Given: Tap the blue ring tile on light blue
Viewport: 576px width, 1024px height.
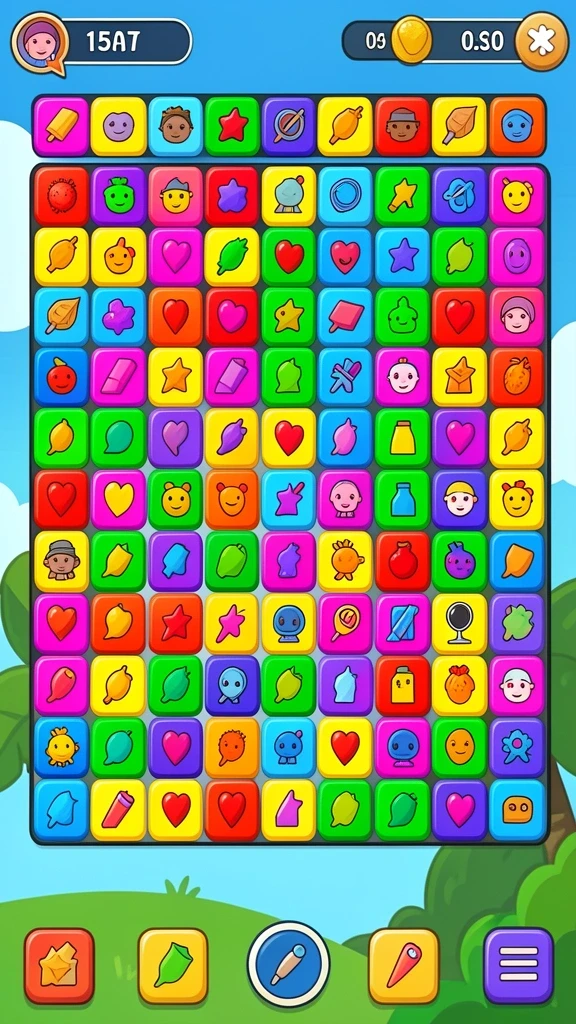Looking at the screenshot, I should click(345, 196).
